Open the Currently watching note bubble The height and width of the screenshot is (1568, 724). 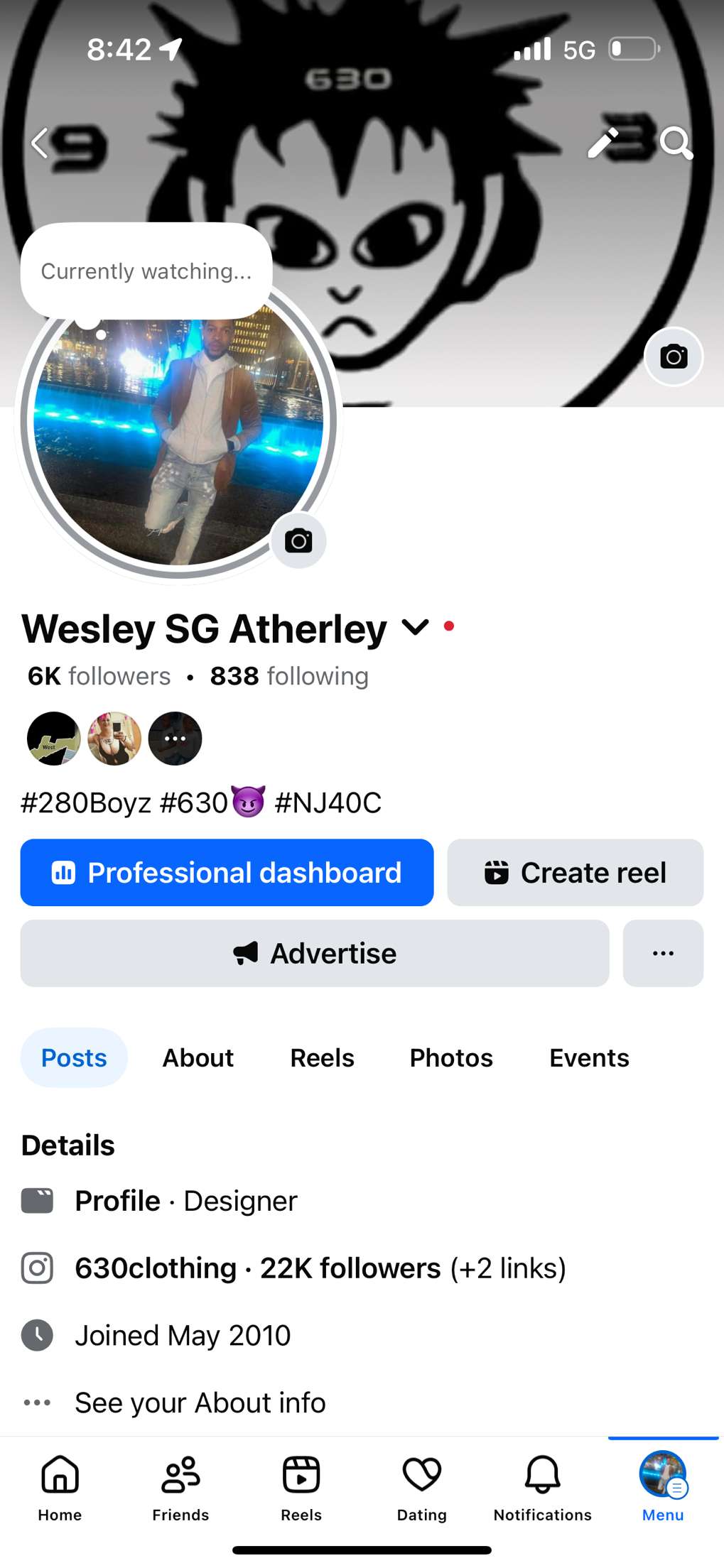pos(146,271)
